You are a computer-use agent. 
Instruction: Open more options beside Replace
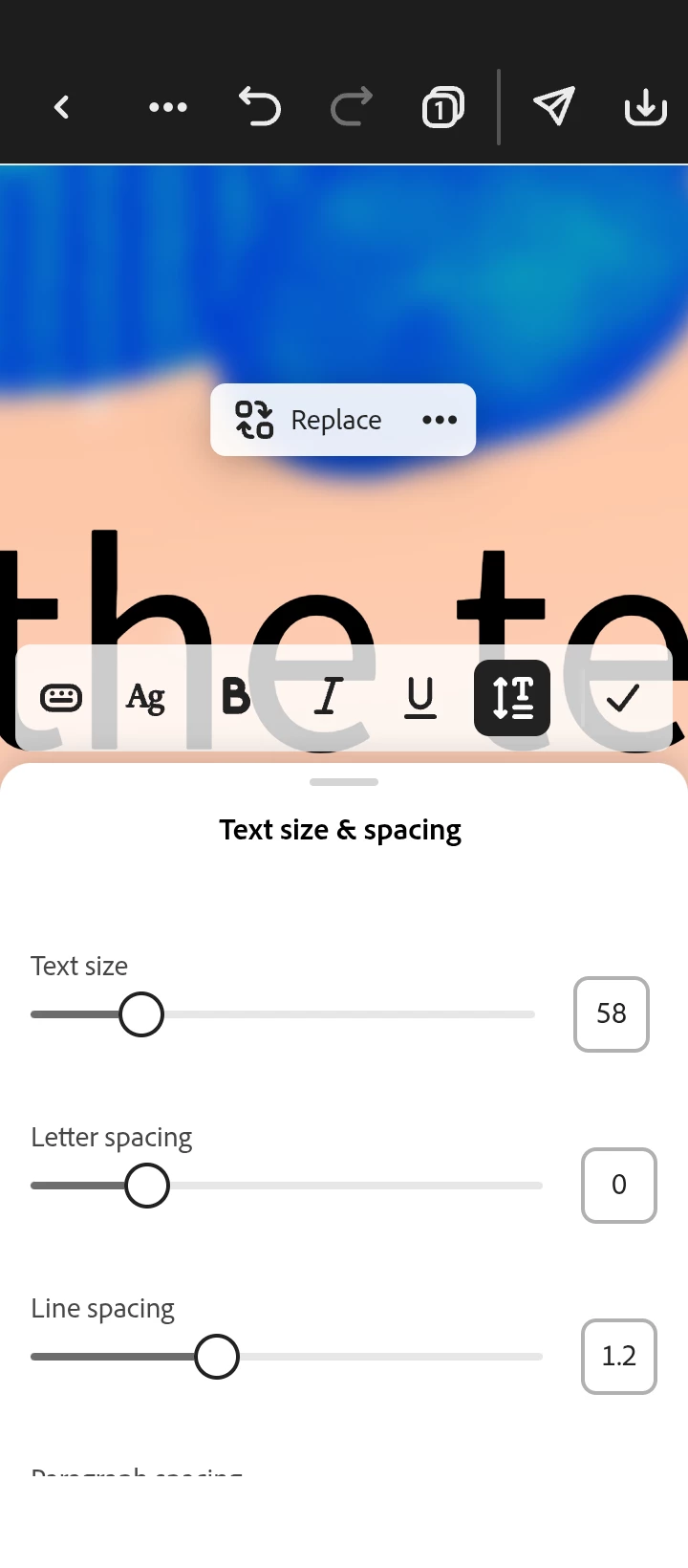click(440, 420)
